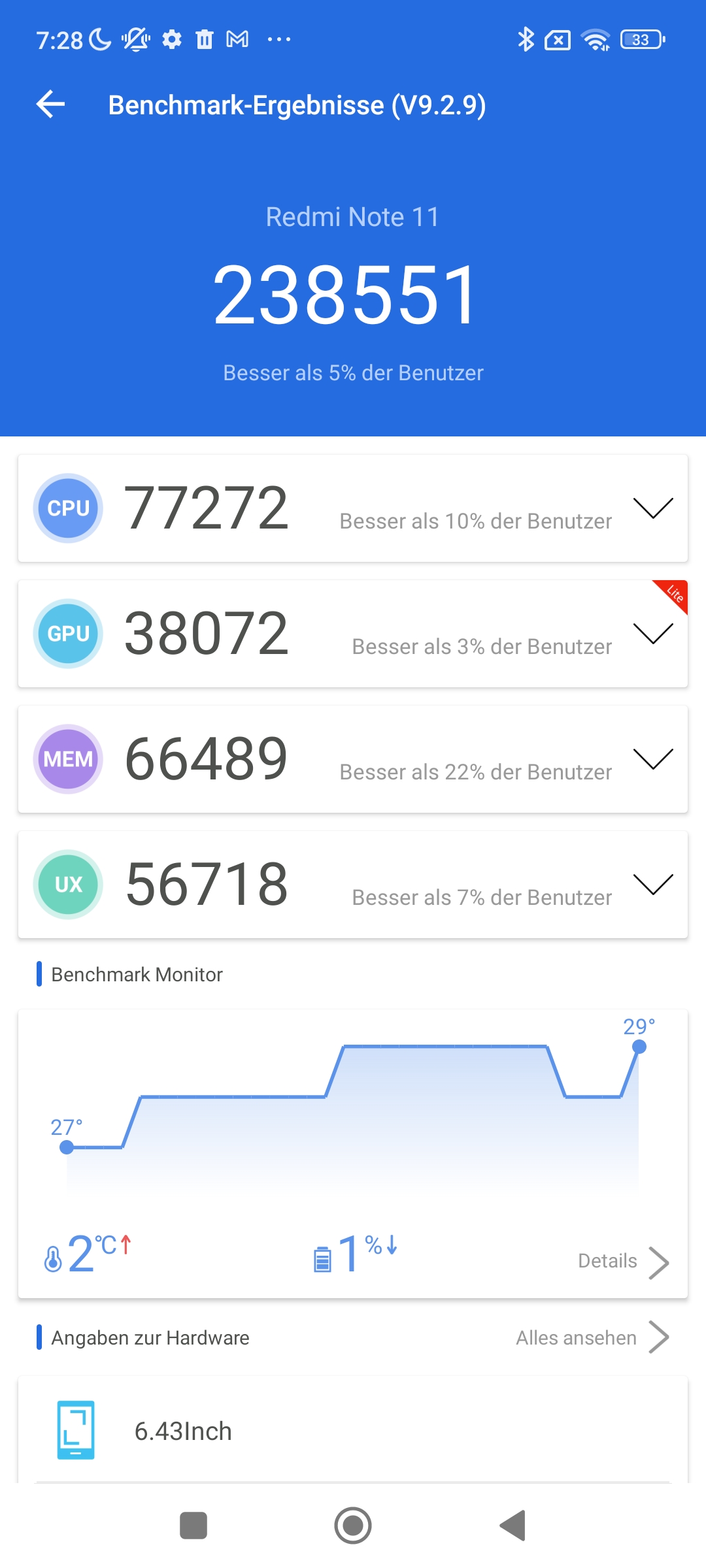Open the 6.43Inch display hardware row
The width and height of the screenshot is (706, 1568).
[353, 1431]
